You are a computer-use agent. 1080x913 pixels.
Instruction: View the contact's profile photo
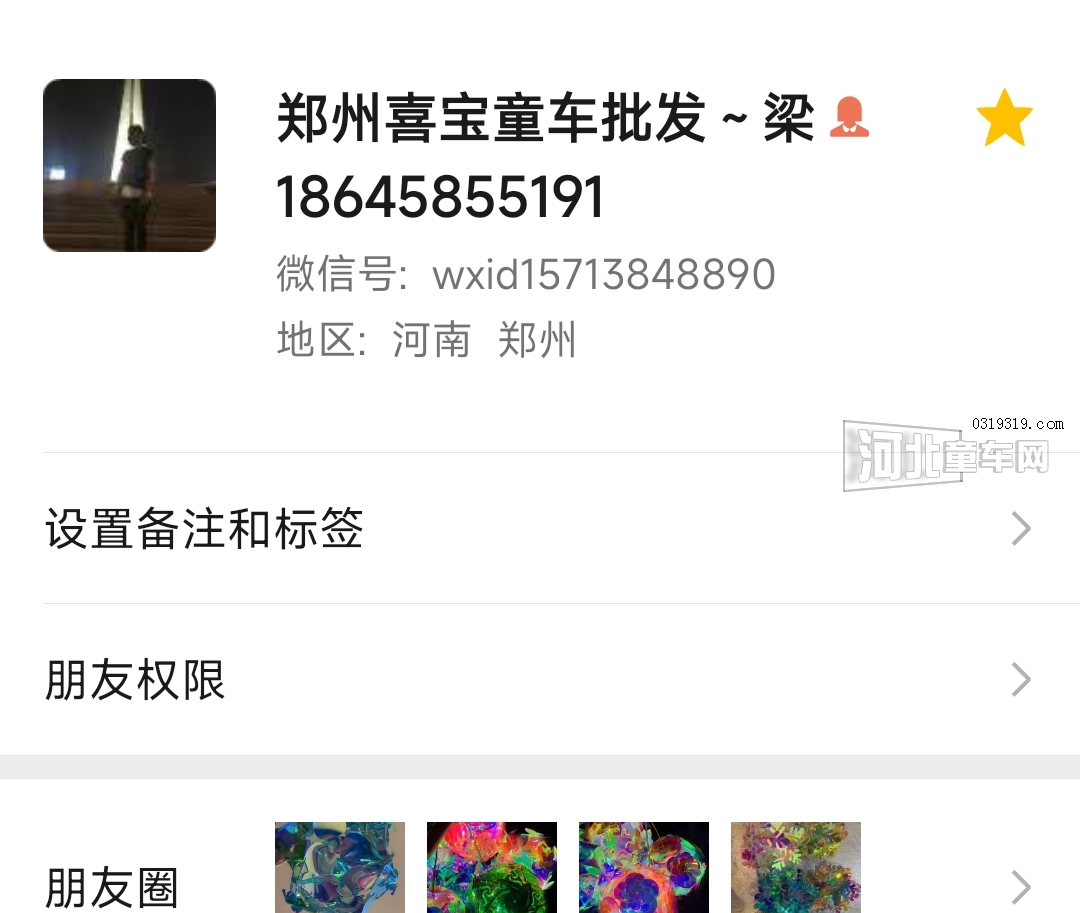click(x=129, y=165)
